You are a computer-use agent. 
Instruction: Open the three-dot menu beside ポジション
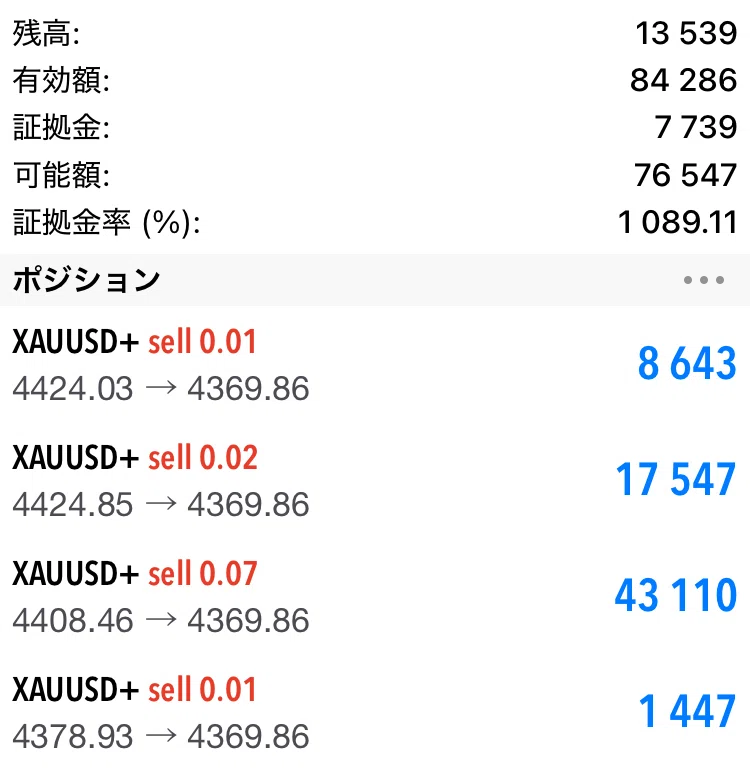(x=703, y=280)
